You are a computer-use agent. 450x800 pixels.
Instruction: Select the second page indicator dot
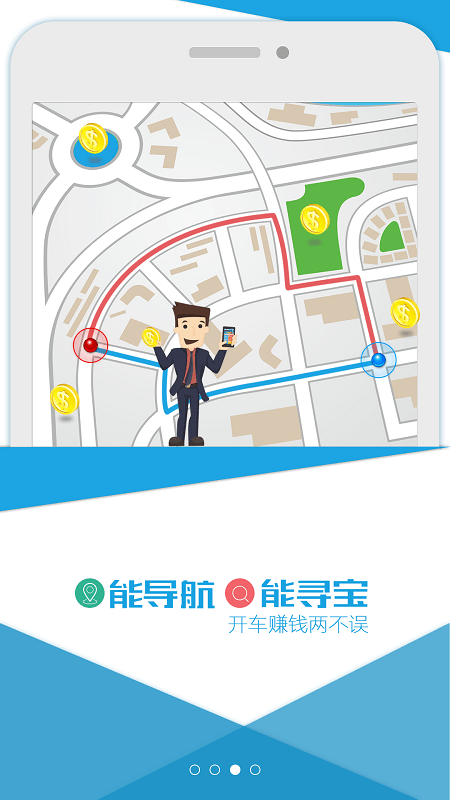(x=215, y=770)
